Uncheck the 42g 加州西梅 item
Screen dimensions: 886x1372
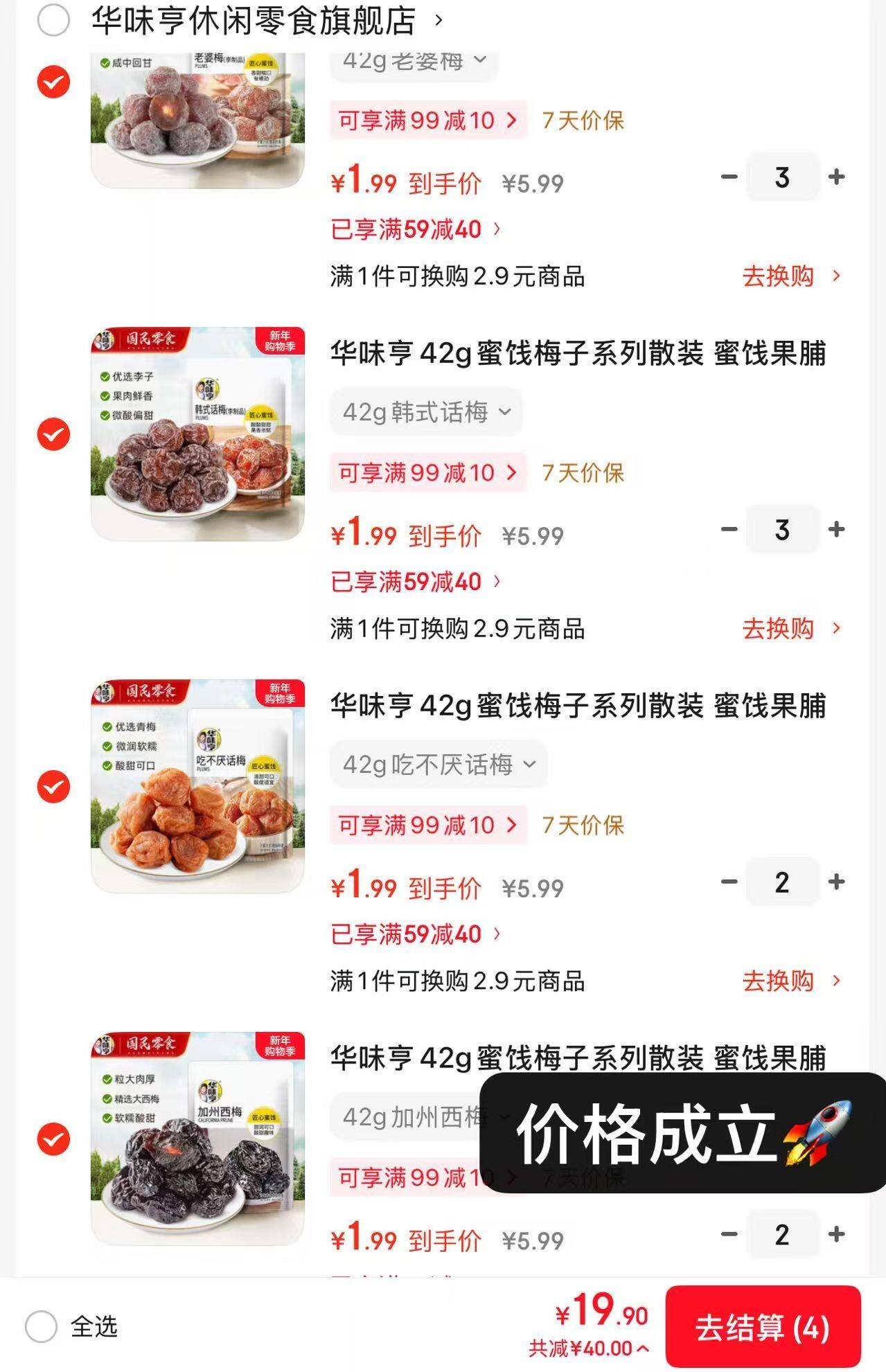(53, 1139)
